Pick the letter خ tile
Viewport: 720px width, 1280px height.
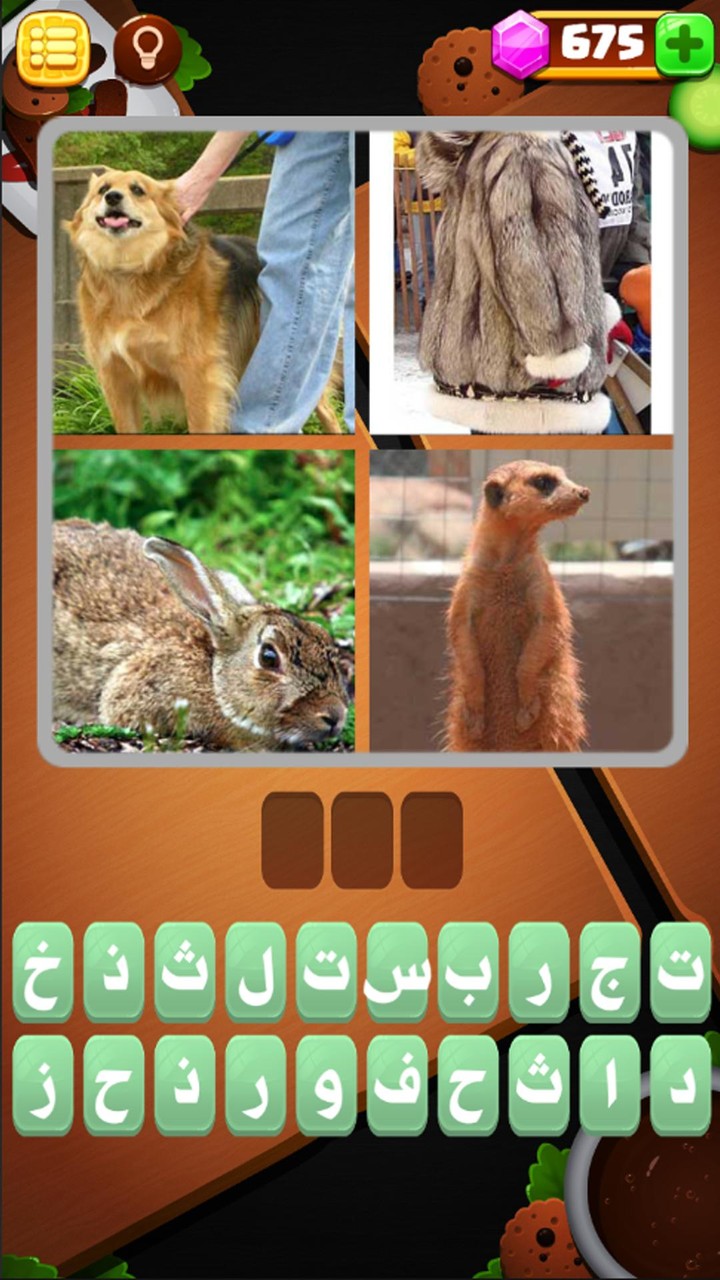click(43, 972)
